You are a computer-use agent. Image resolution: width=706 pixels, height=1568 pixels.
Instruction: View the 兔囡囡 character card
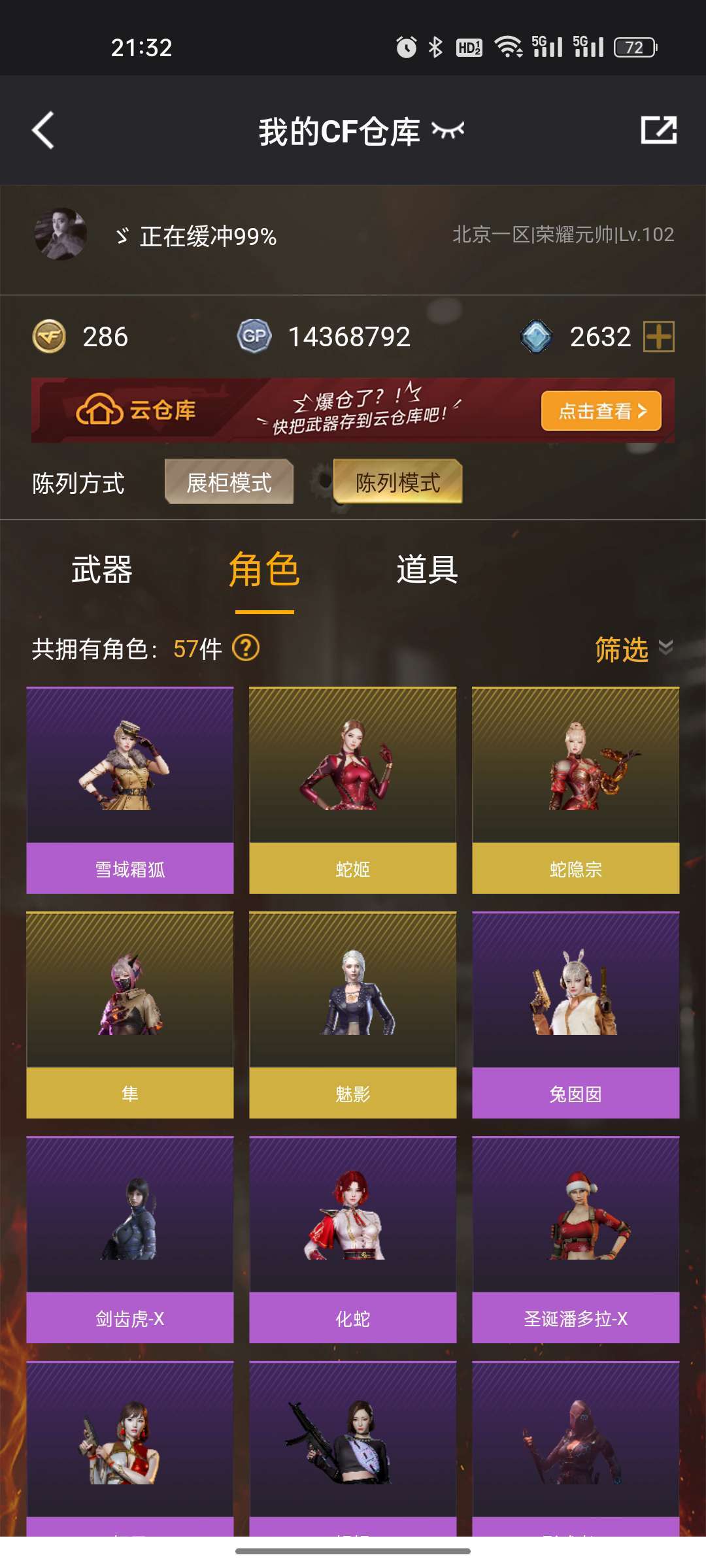click(576, 1015)
